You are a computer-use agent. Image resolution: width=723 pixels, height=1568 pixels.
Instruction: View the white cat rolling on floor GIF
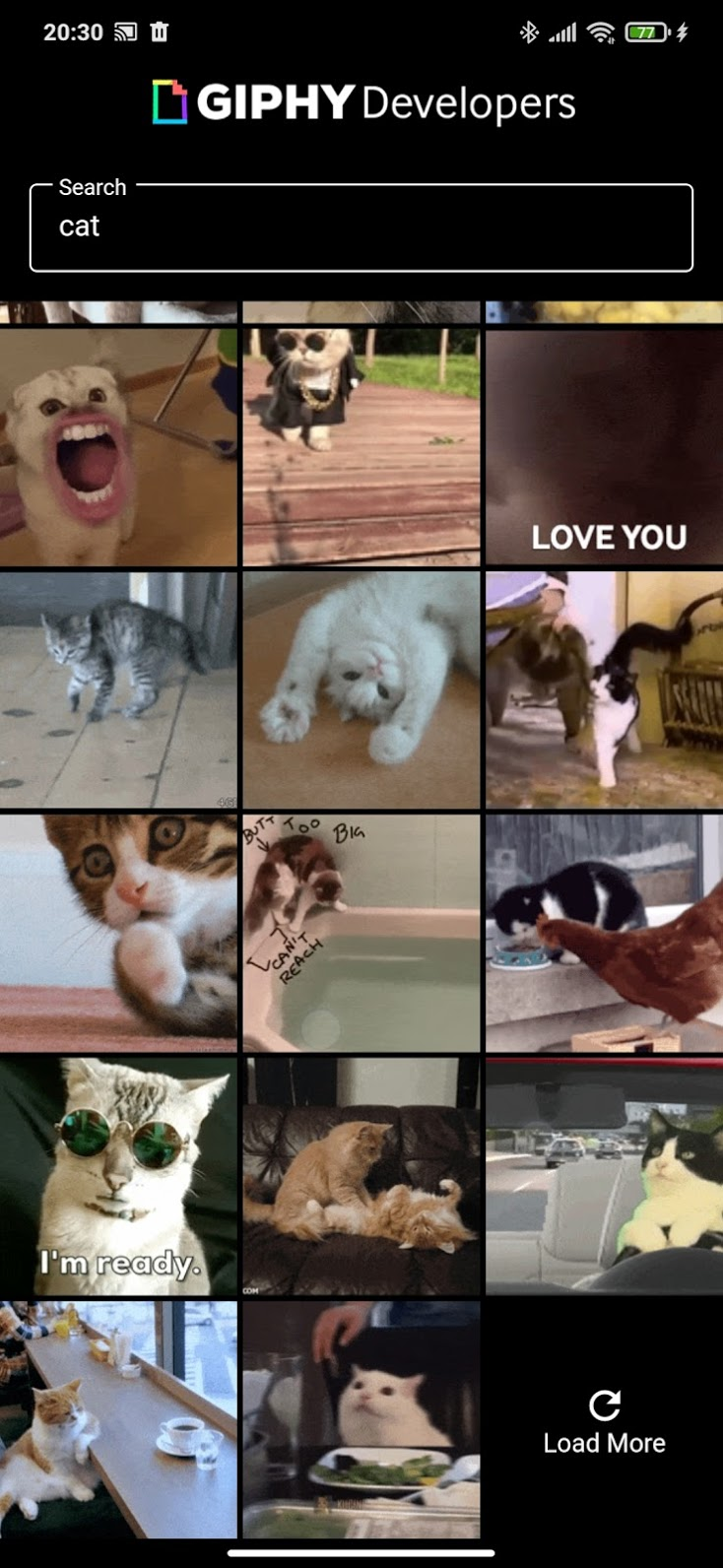coord(361,690)
